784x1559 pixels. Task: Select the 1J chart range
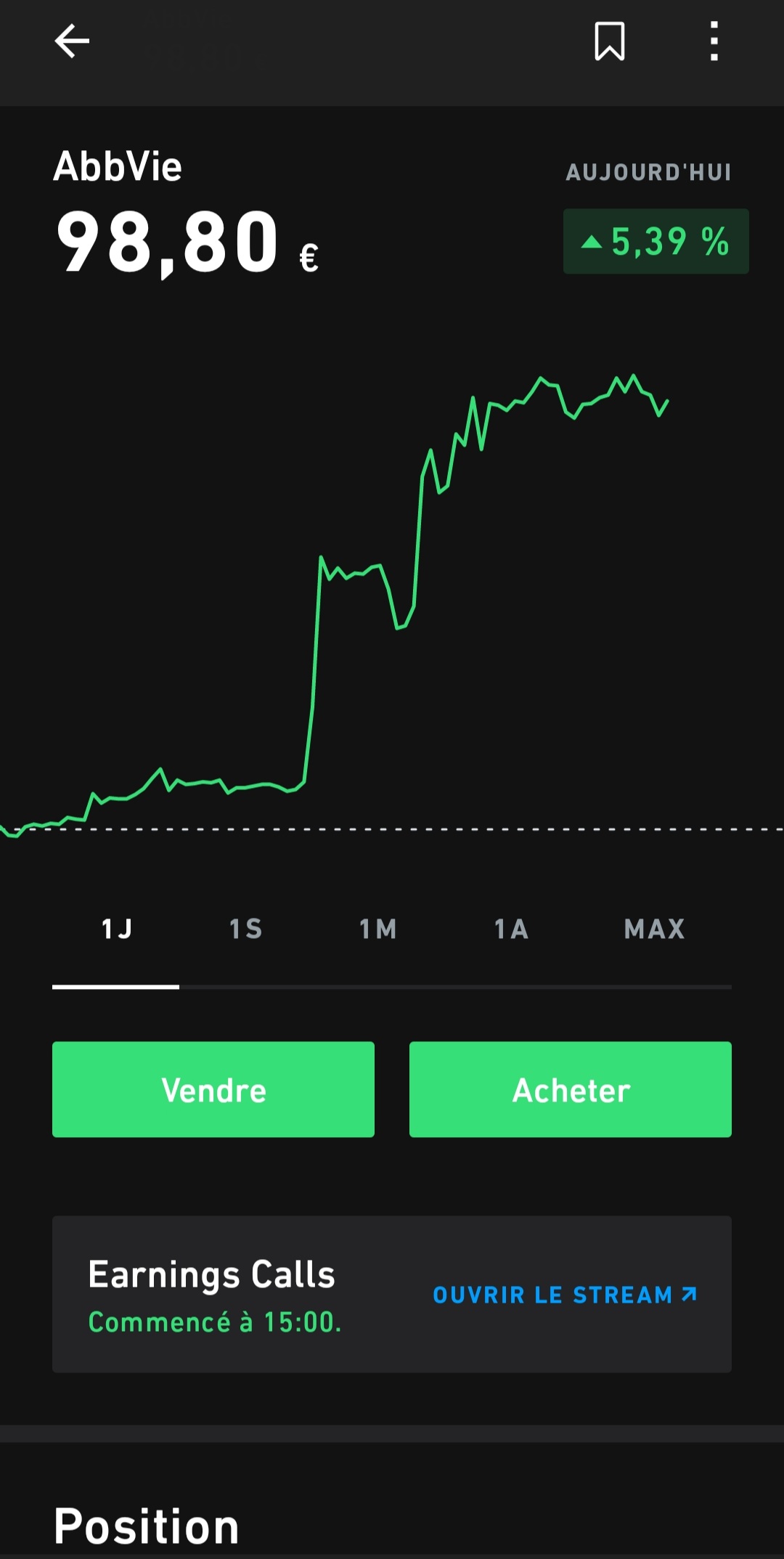pos(116,929)
